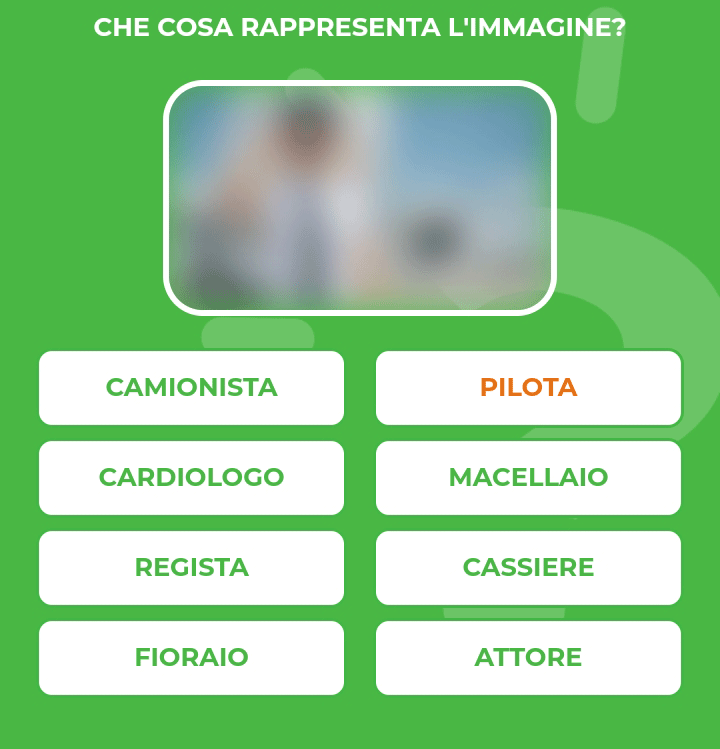Click FIORAIO in the bottom-left
Image resolution: width=720 pixels, height=749 pixels.
tap(190, 657)
